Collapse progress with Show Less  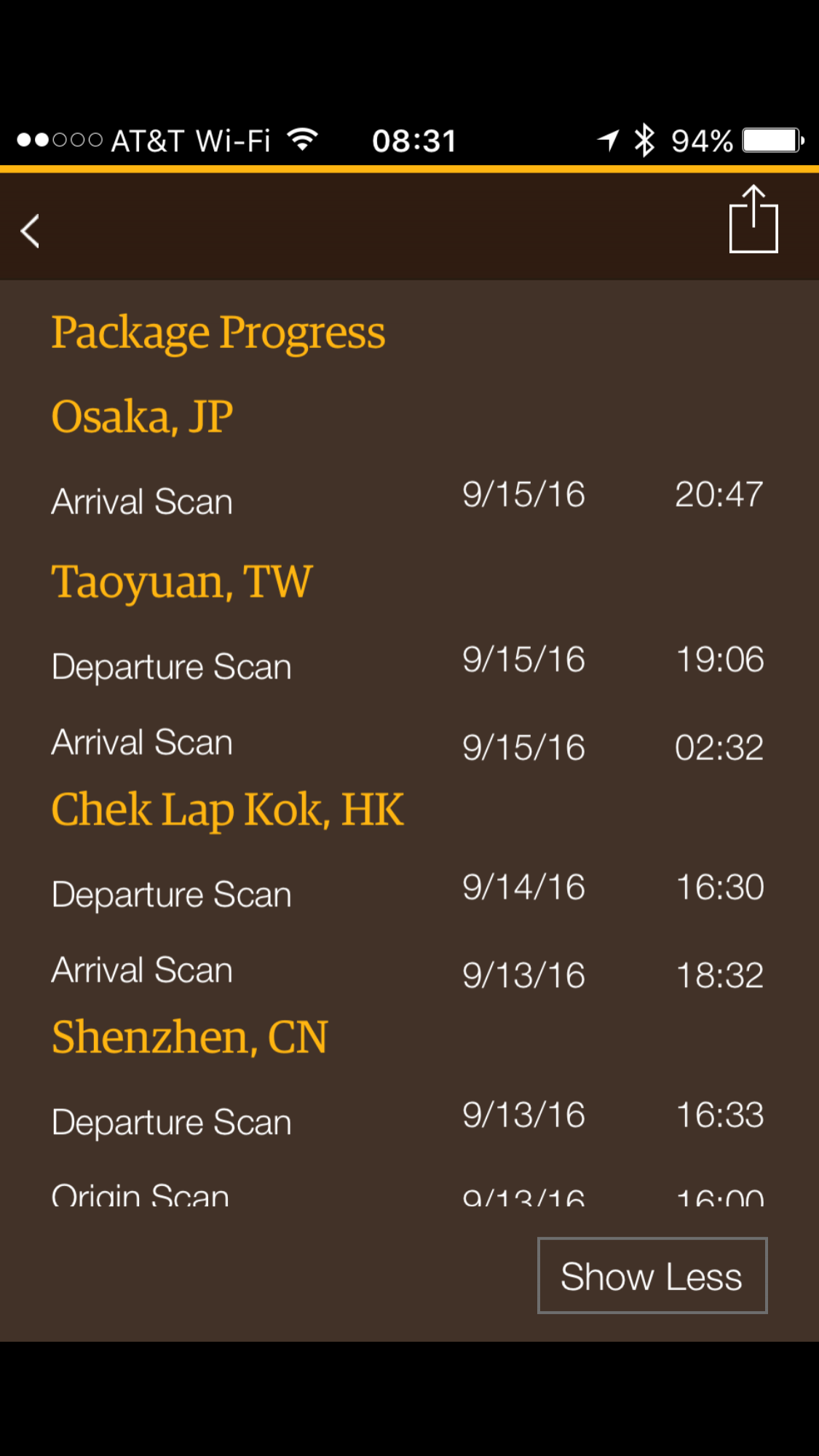652,1275
